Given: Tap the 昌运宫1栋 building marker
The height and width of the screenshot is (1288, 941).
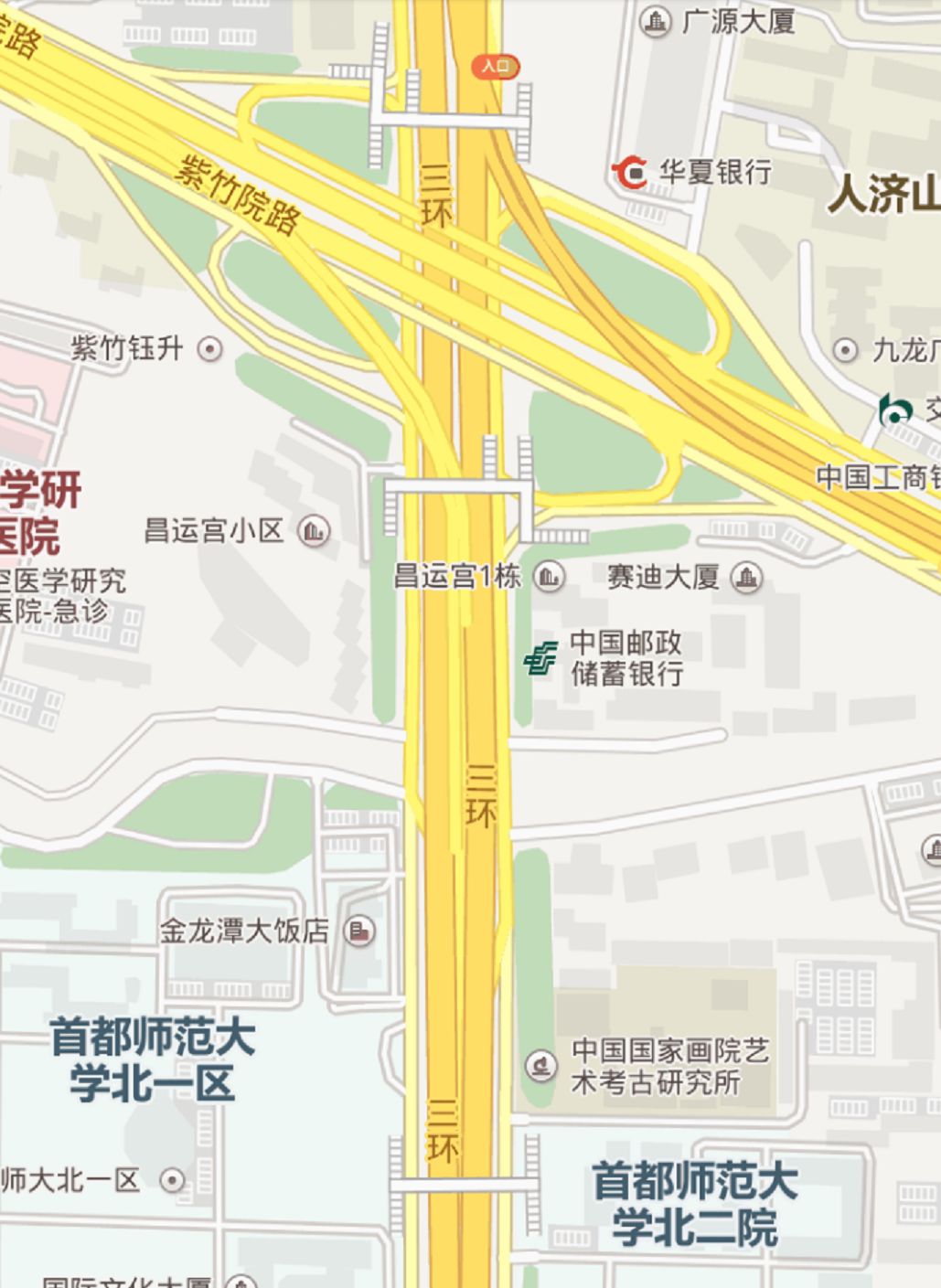Looking at the screenshot, I should click(550, 576).
